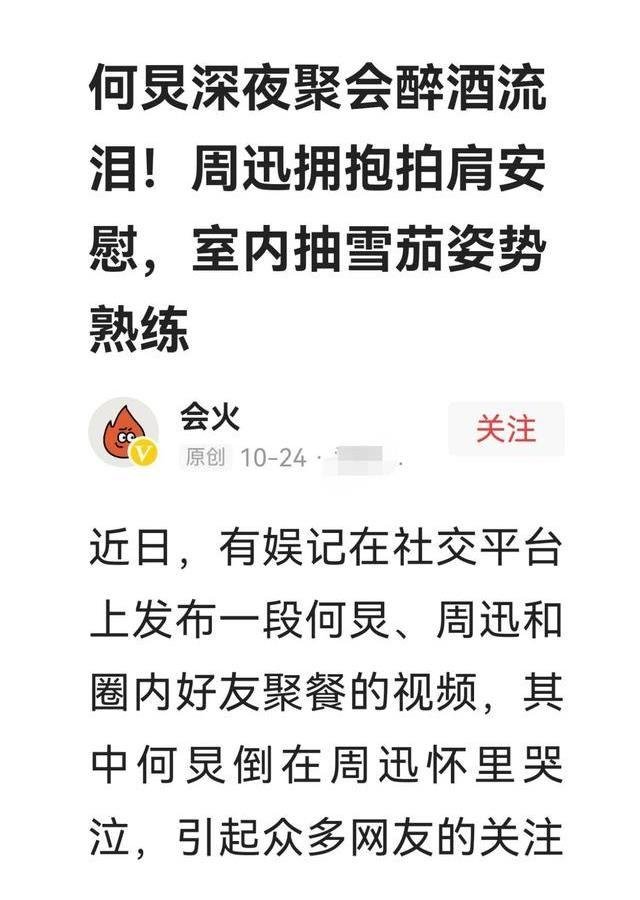Open 会火's profile avatar

tap(124, 432)
